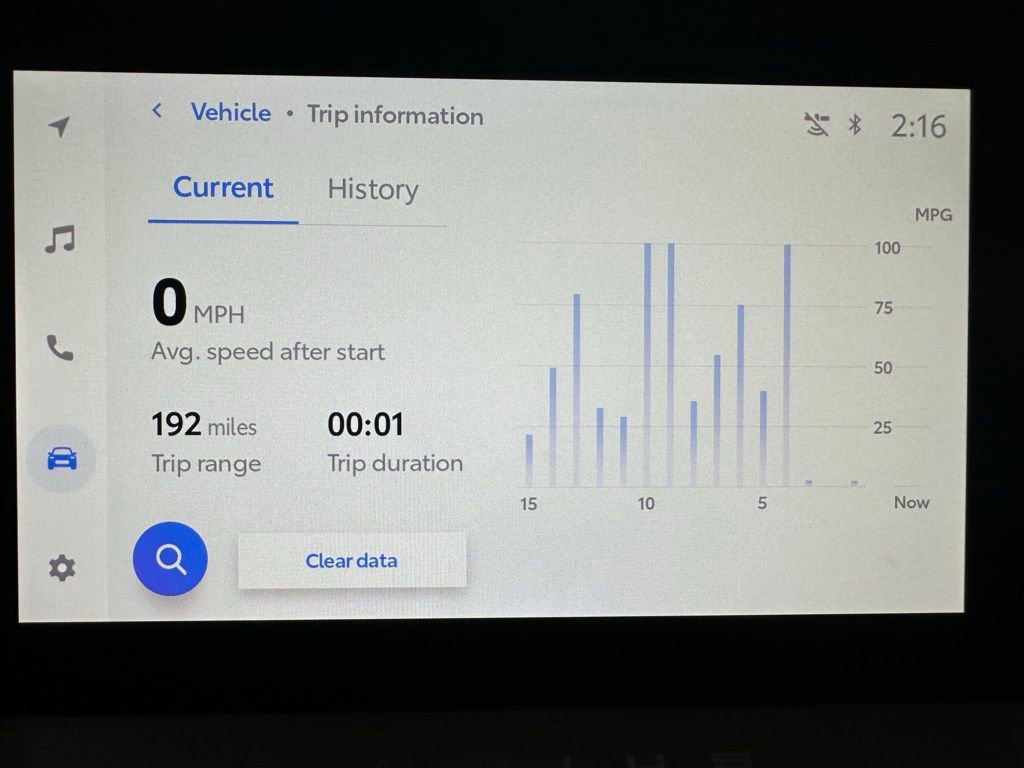The width and height of the screenshot is (1024, 768).
Task: Select the Current tab
Action: [223, 188]
